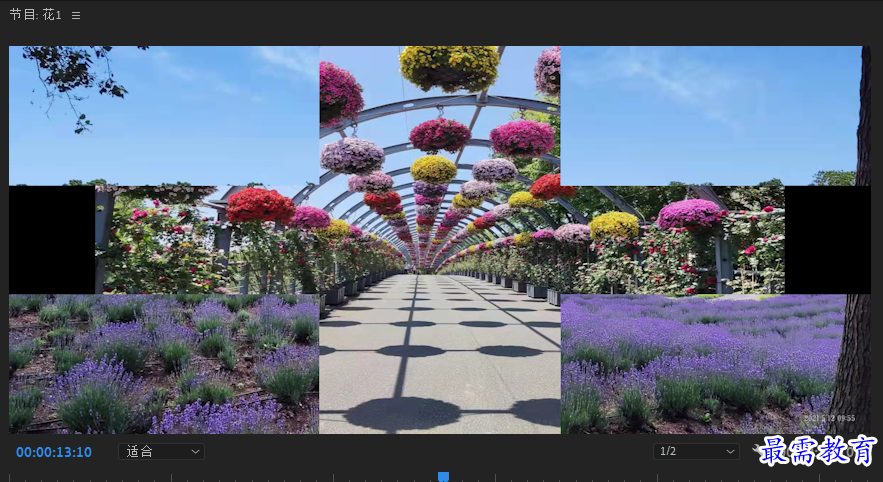This screenshot has height=482, width=883.
Task: Open the 1/2 playback resolution dropdown
Action: (696, 451)
